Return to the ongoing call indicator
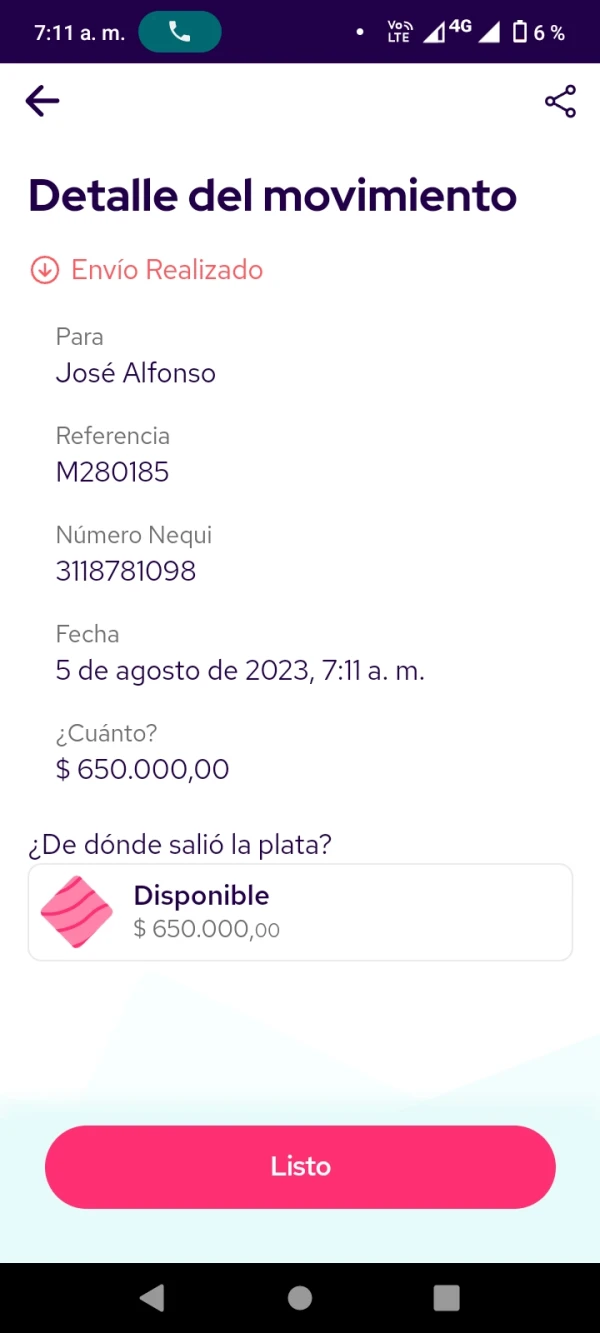This screenshot has height=1333, width=600. 180,32
